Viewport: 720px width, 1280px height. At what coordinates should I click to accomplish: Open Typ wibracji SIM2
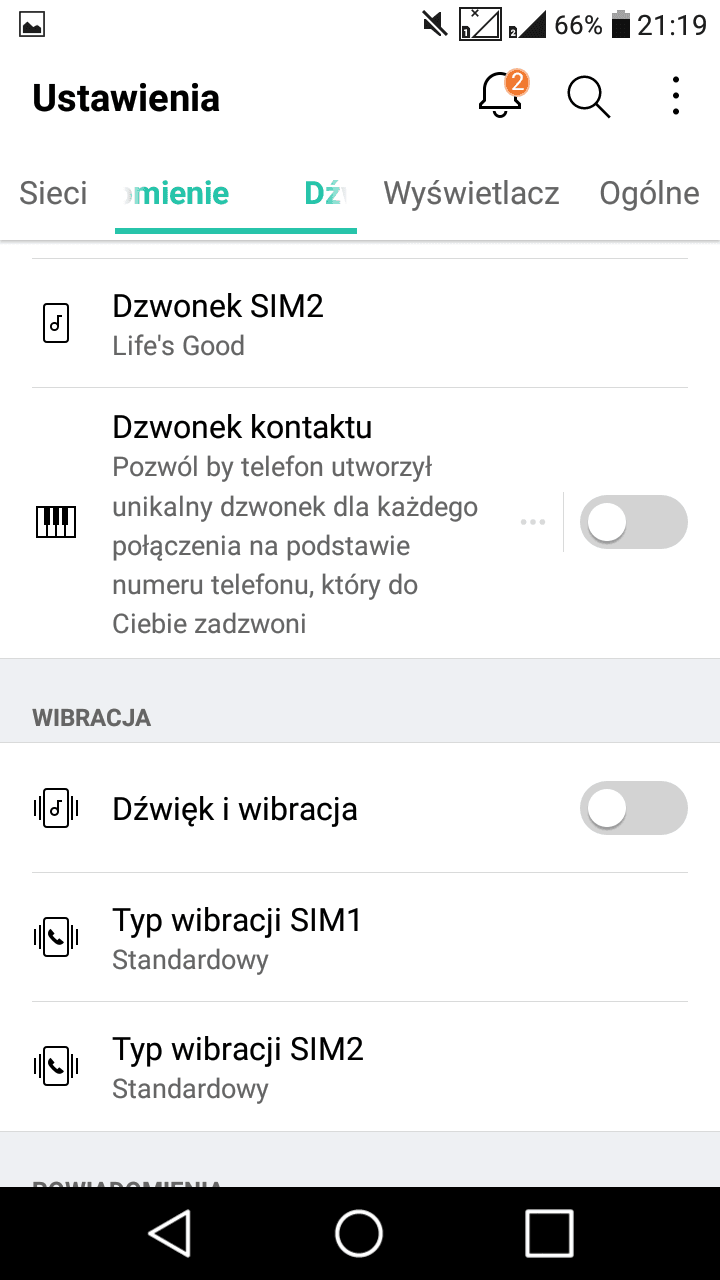pyautogui.click(x=360, y=1066)
